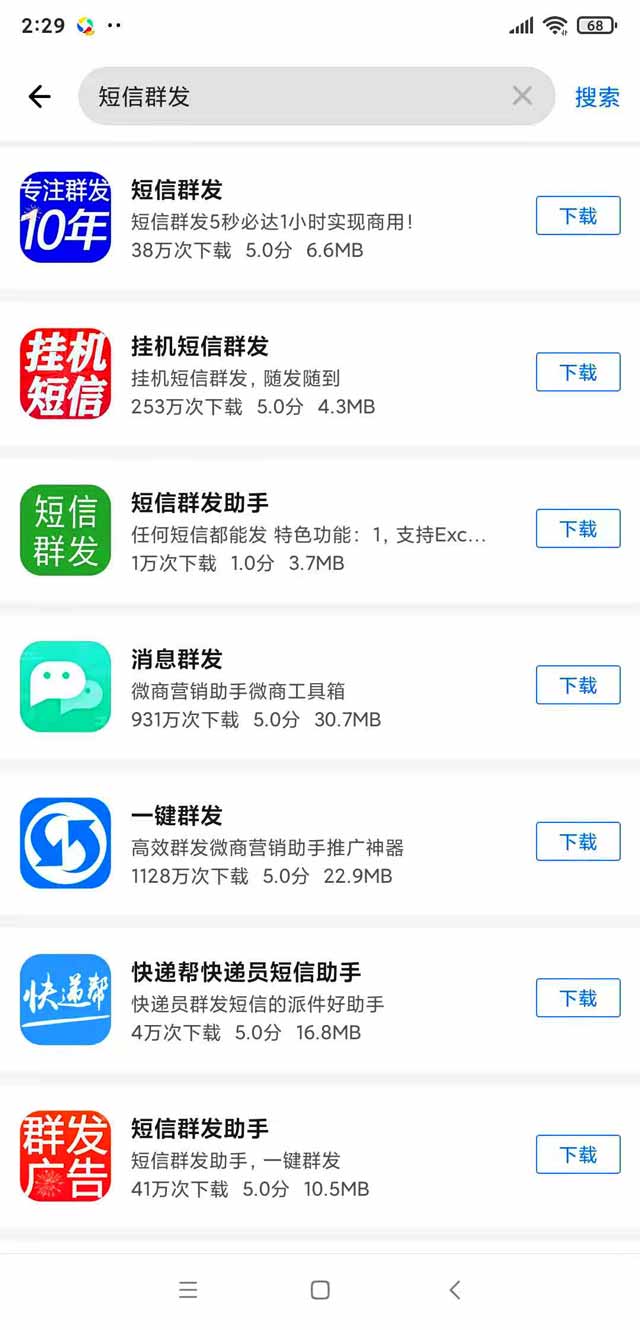
Task: Open the system recent apps menu
Action: pyautogui.click(x=188, y=1290)
